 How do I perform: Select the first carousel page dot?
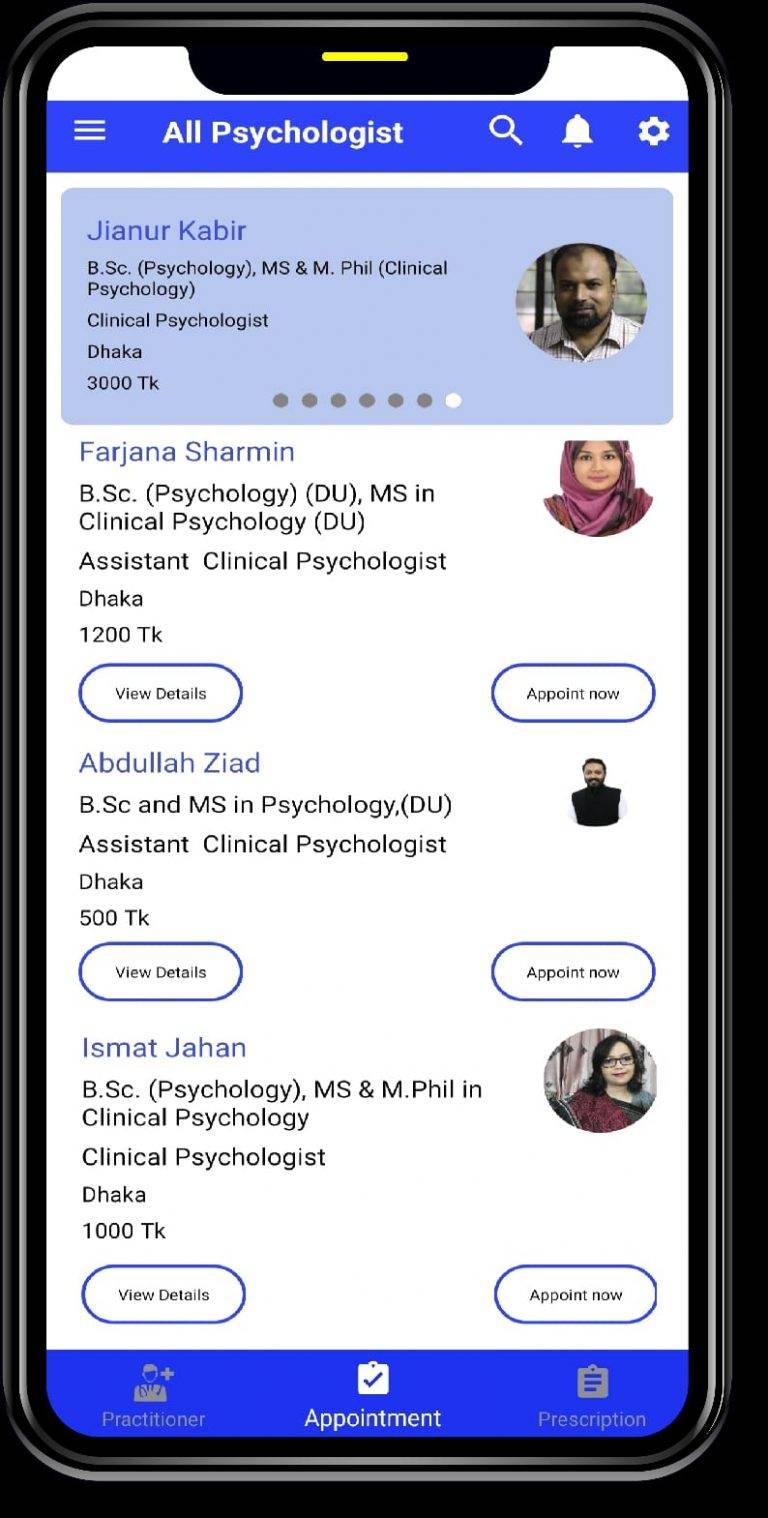click(281, 400)
